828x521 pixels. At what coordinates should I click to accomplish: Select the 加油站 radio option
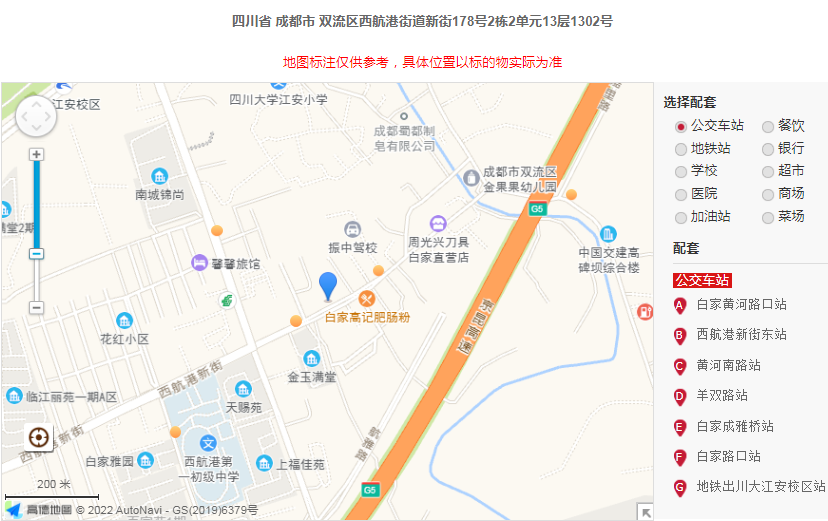[681, 217]
